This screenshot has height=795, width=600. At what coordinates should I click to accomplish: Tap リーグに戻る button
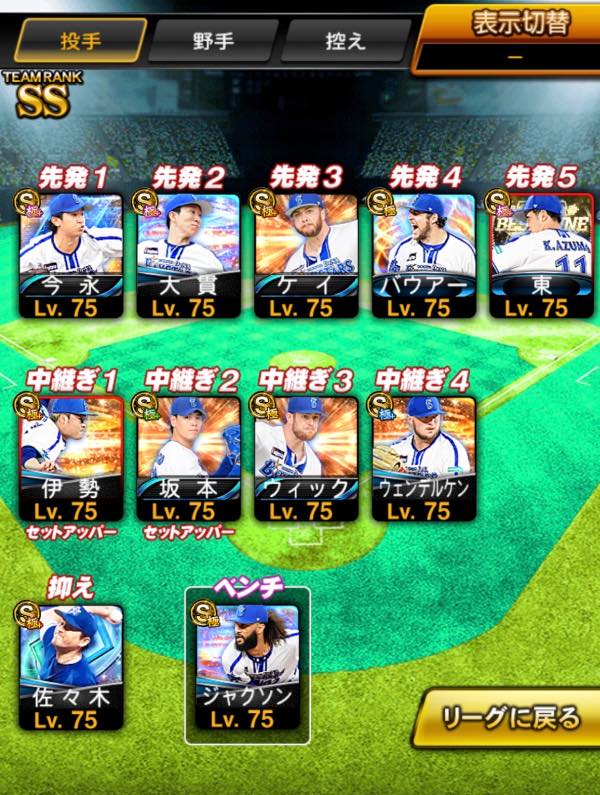pos(509,718)
